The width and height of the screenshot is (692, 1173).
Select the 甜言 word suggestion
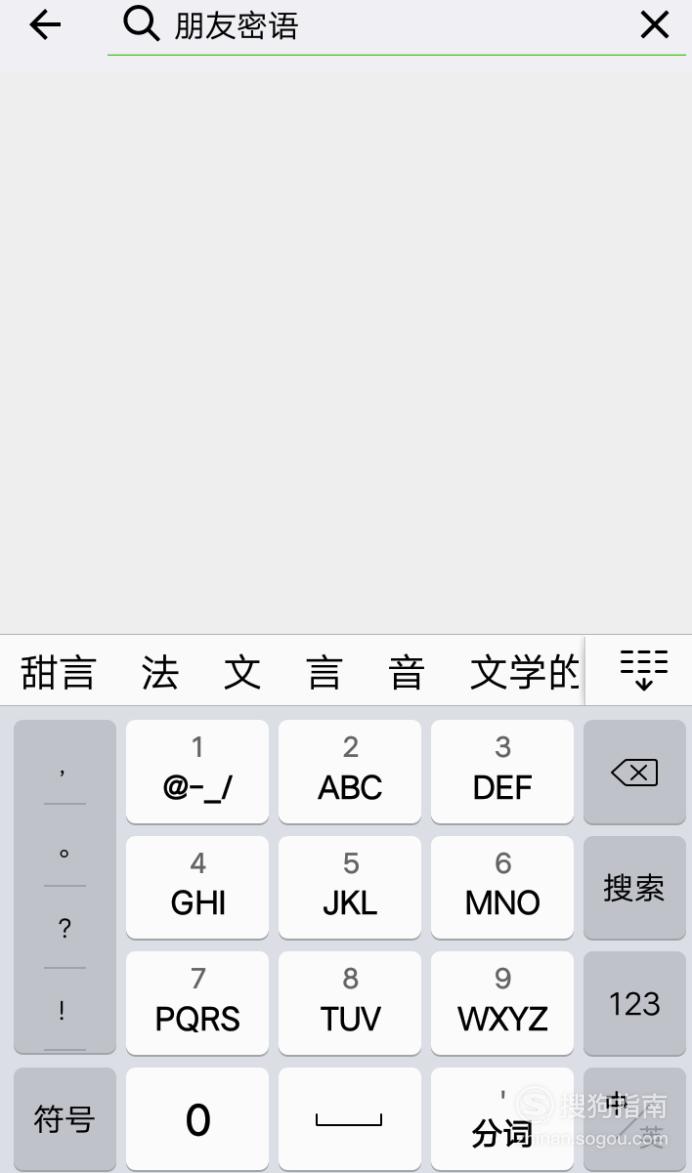coord(58,671)
